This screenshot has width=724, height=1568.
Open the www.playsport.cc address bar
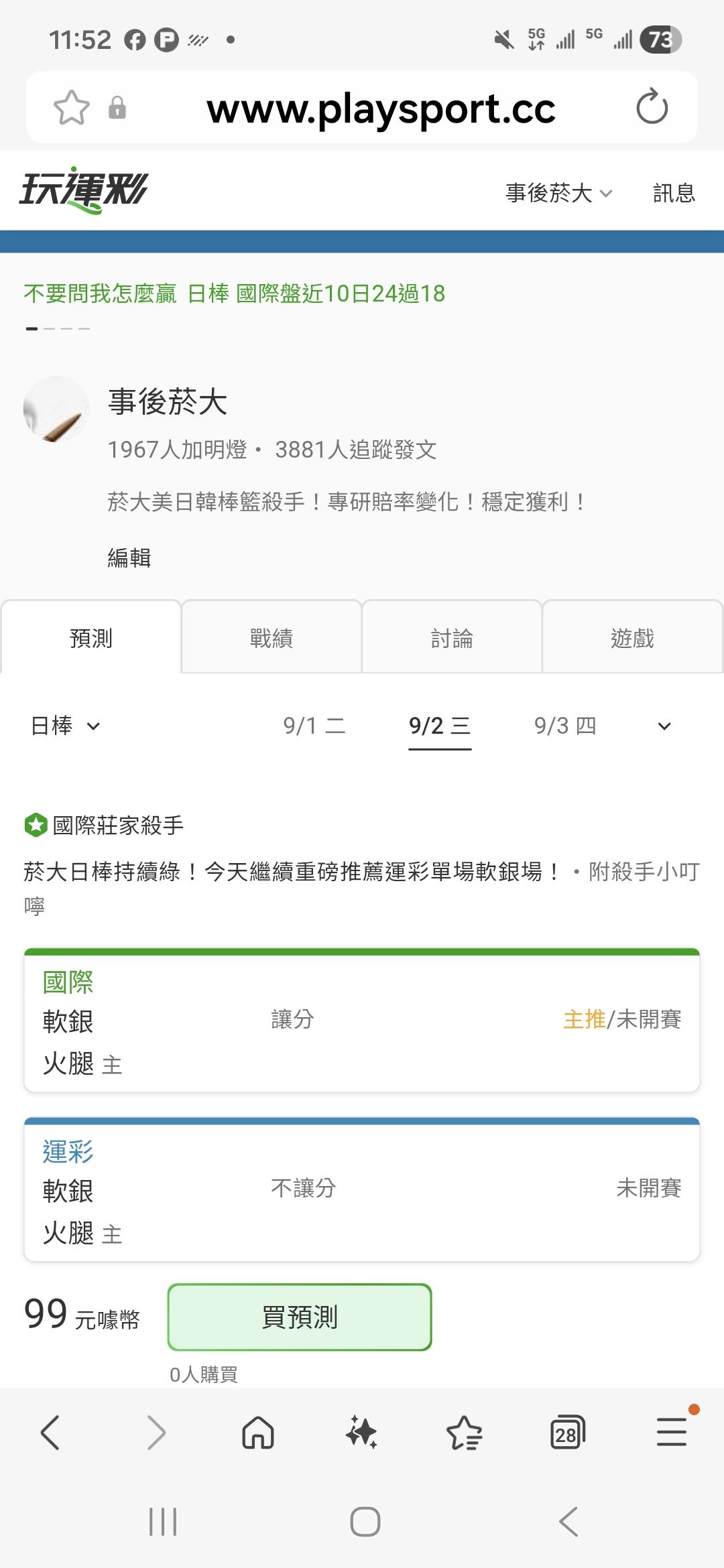(381, 108)
